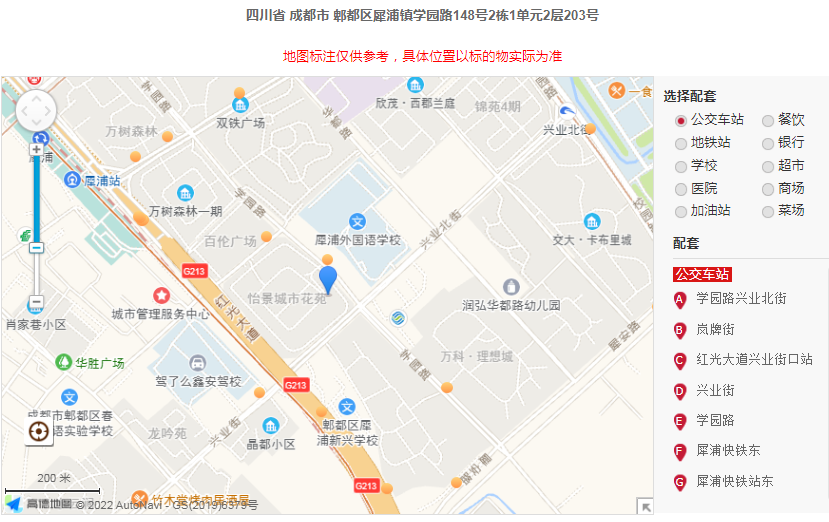Select the 学校 radio option

[x=681, y=166]
